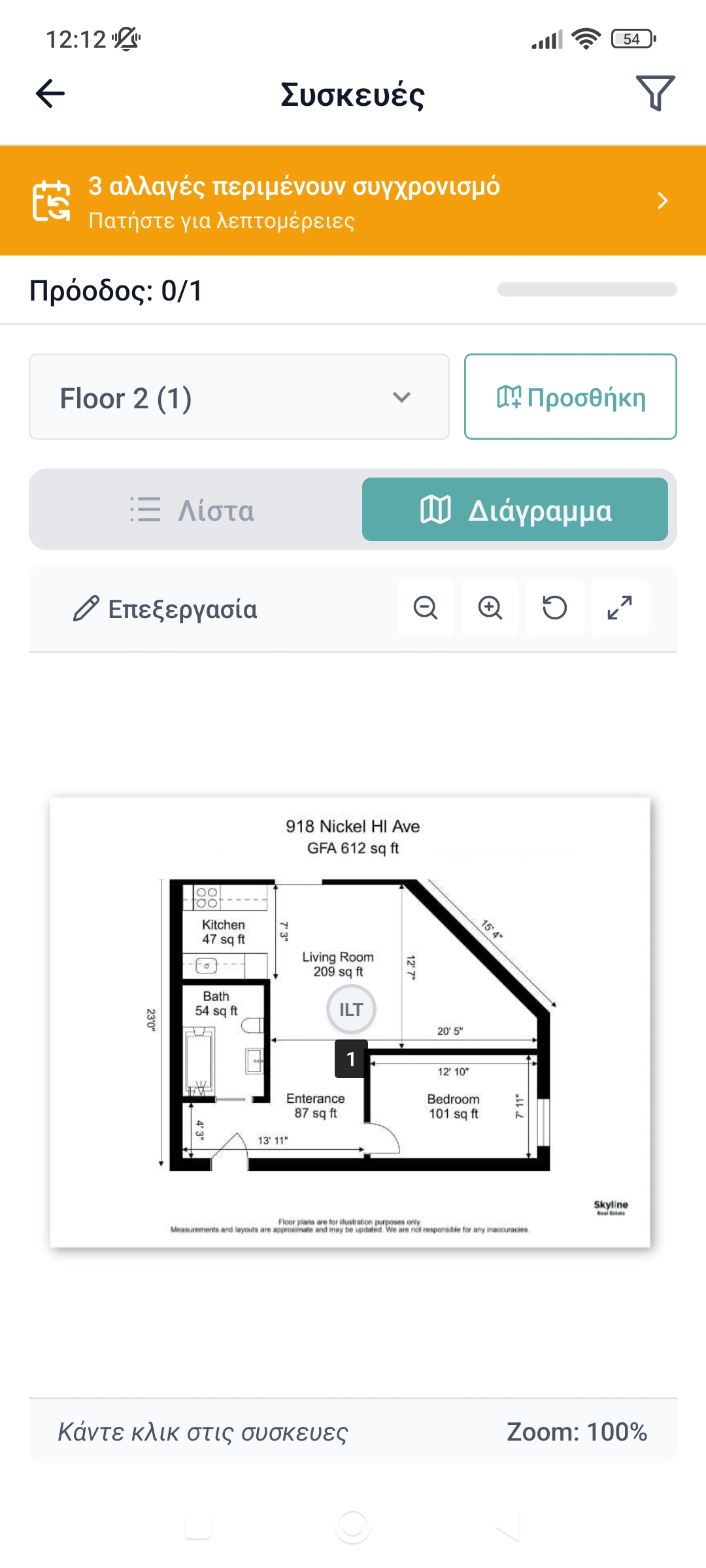Tap the Προσθήκη button

[570, 397]
